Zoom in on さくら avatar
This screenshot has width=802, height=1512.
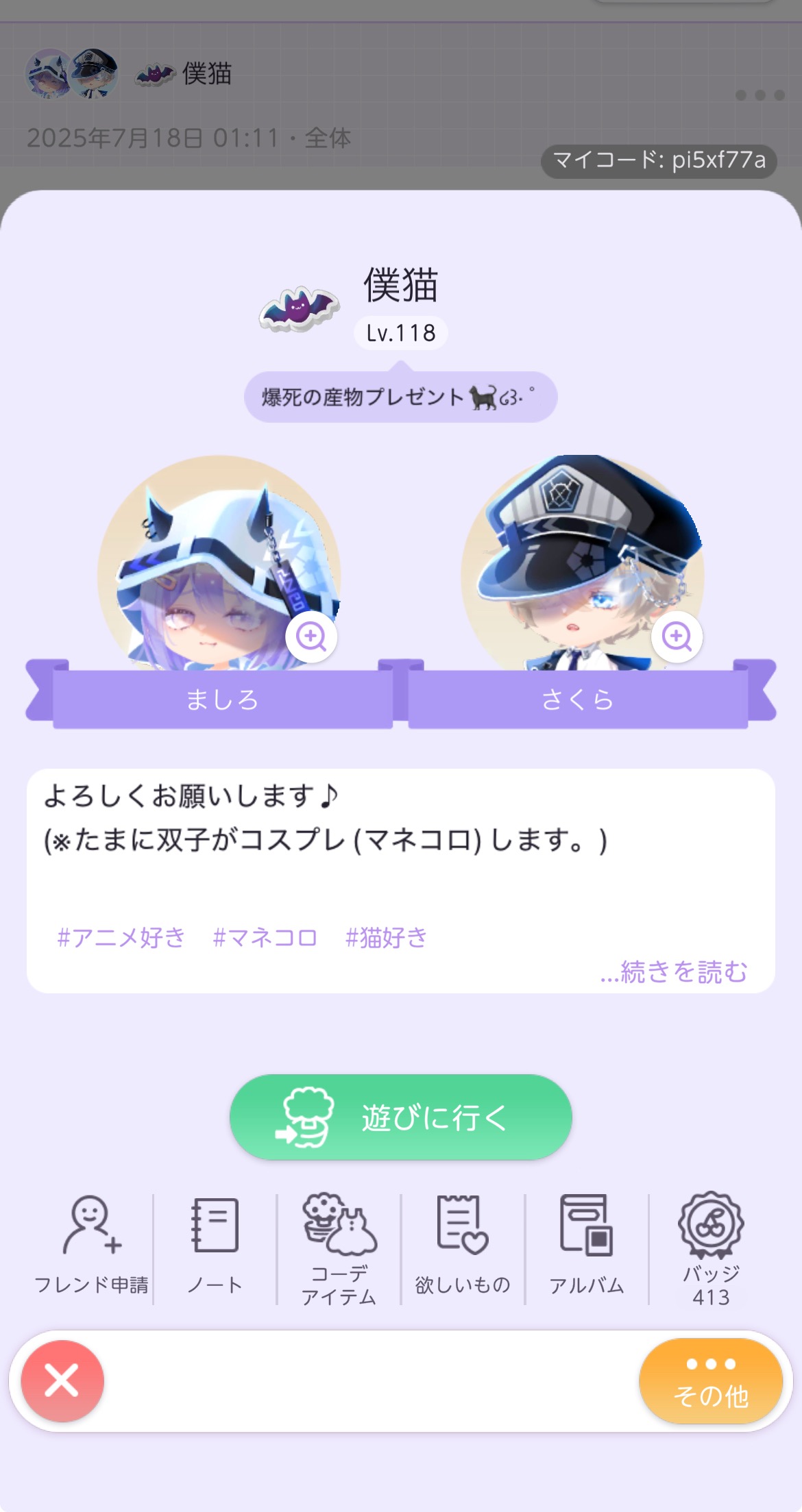(x=677, y=636)
